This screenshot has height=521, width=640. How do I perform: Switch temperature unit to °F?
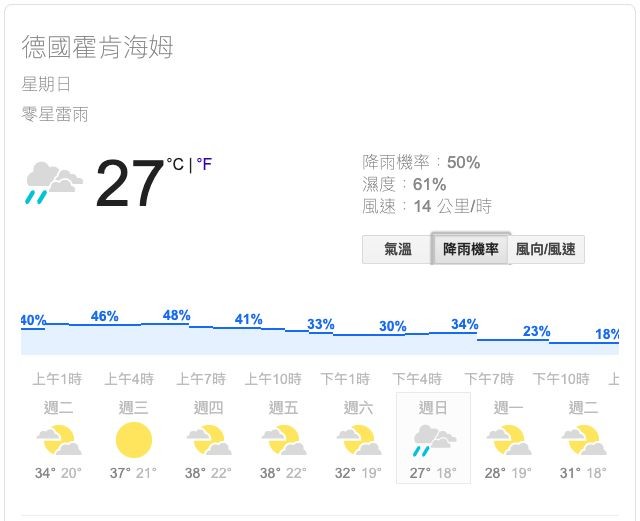tap(204, 164)
